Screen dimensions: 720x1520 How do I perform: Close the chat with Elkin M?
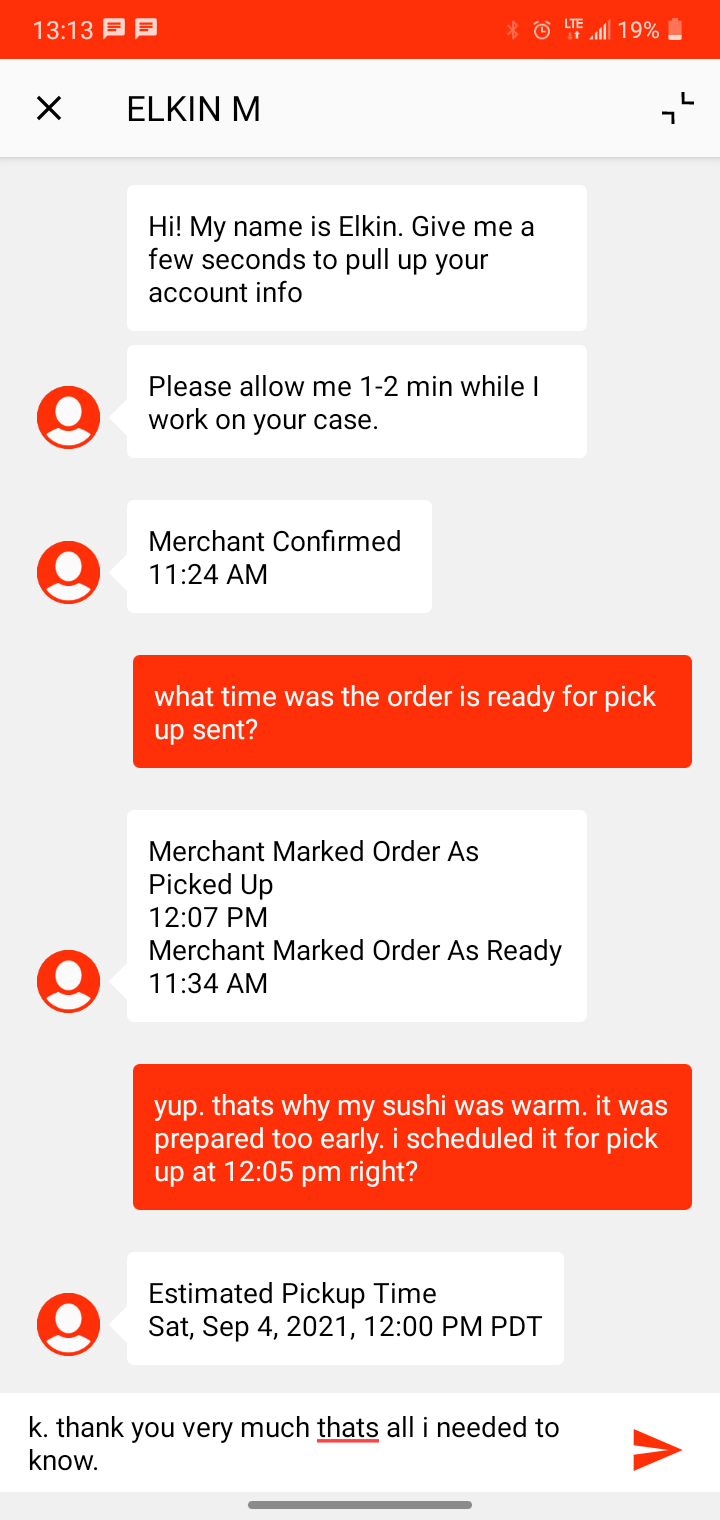(x=49, y=108)
